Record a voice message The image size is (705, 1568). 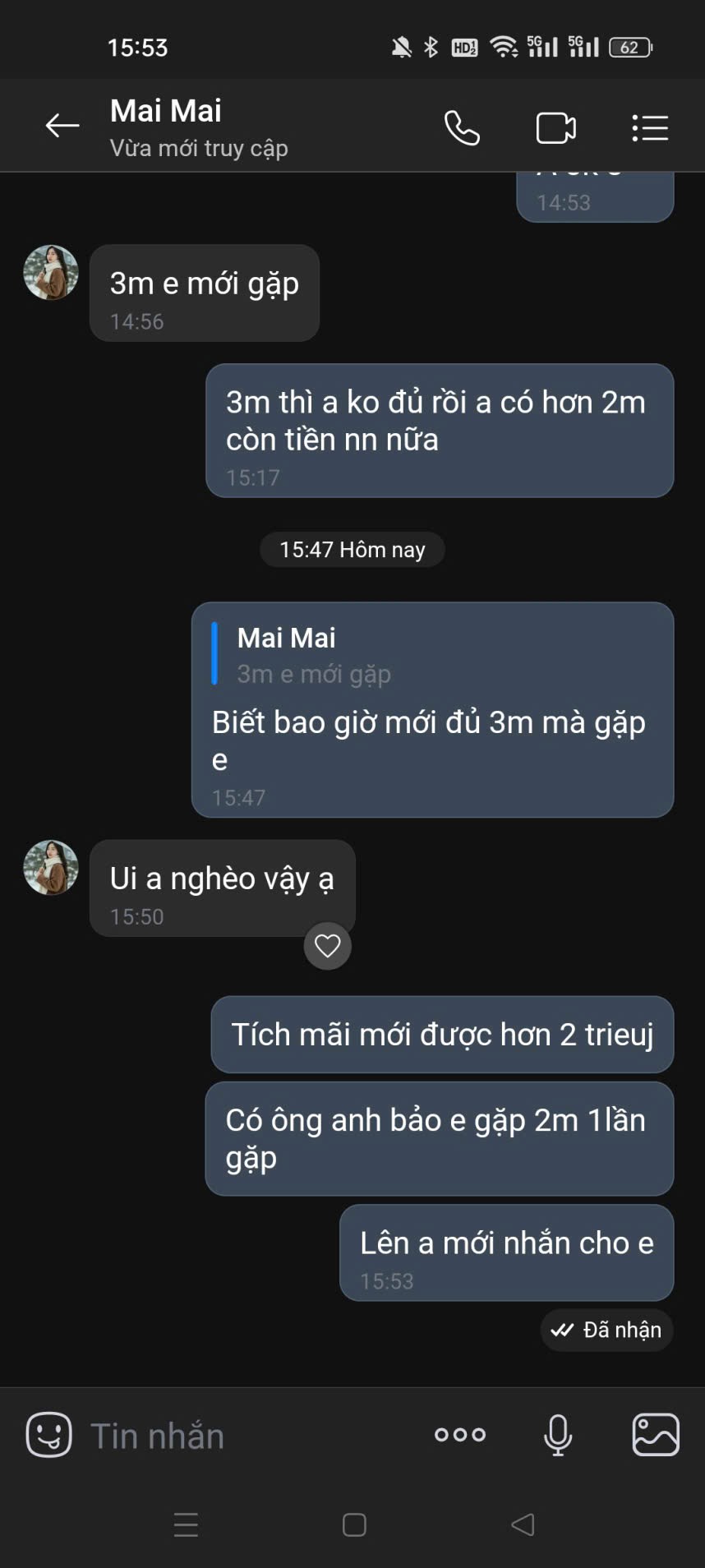(x=558, y=1435)
